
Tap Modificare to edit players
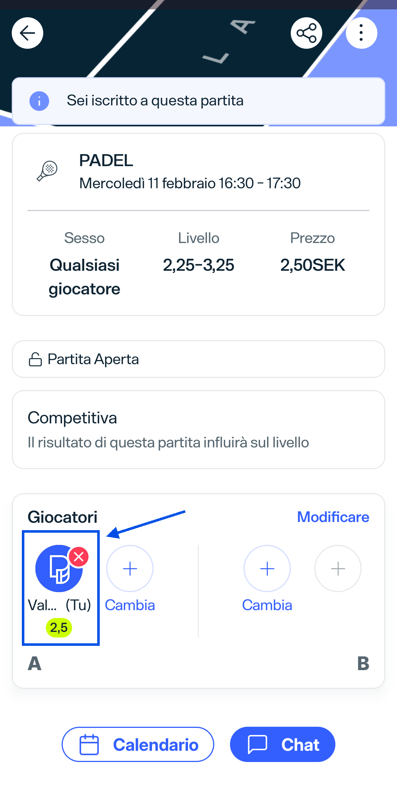[333, 517]
